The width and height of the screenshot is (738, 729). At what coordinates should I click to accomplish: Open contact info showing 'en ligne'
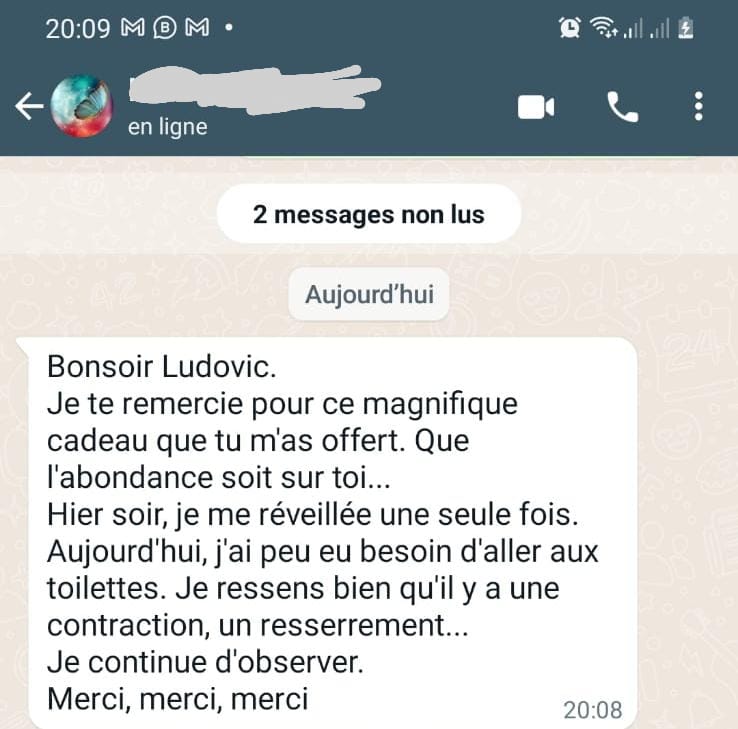tap(168, 127)
